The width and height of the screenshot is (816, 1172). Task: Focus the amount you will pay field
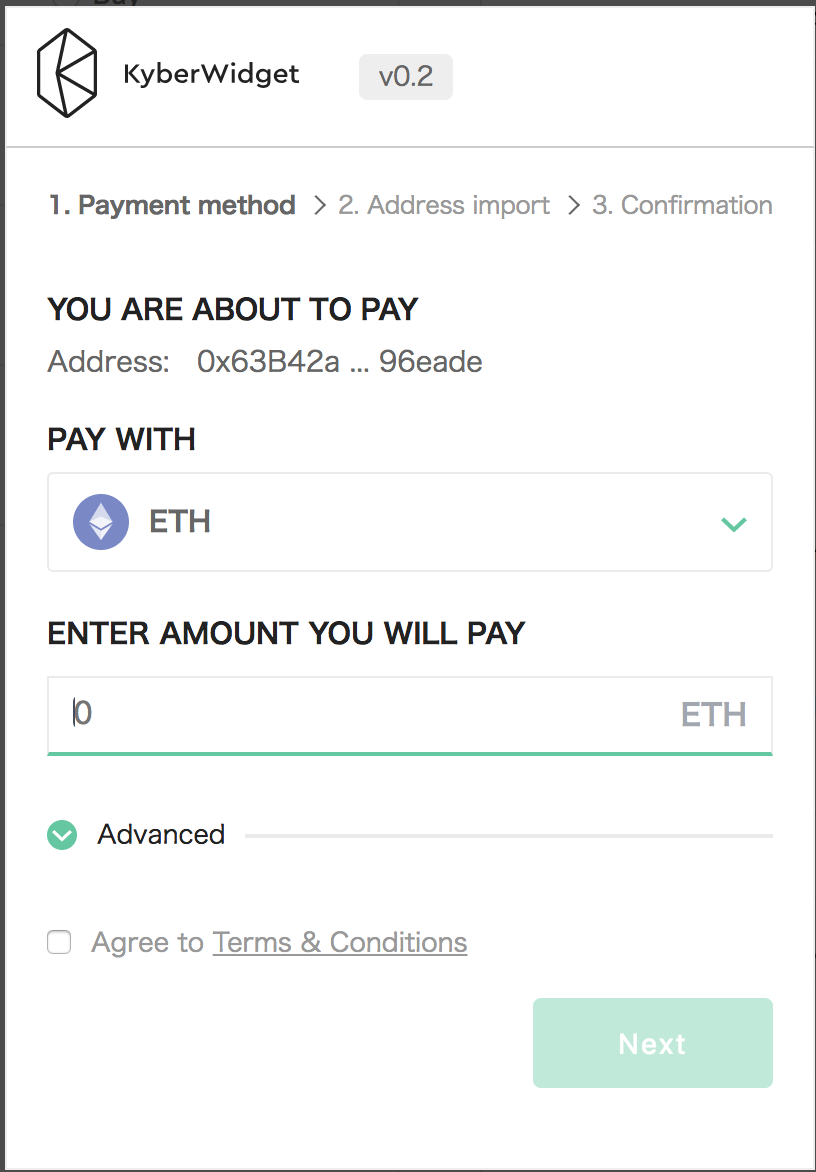370,714
